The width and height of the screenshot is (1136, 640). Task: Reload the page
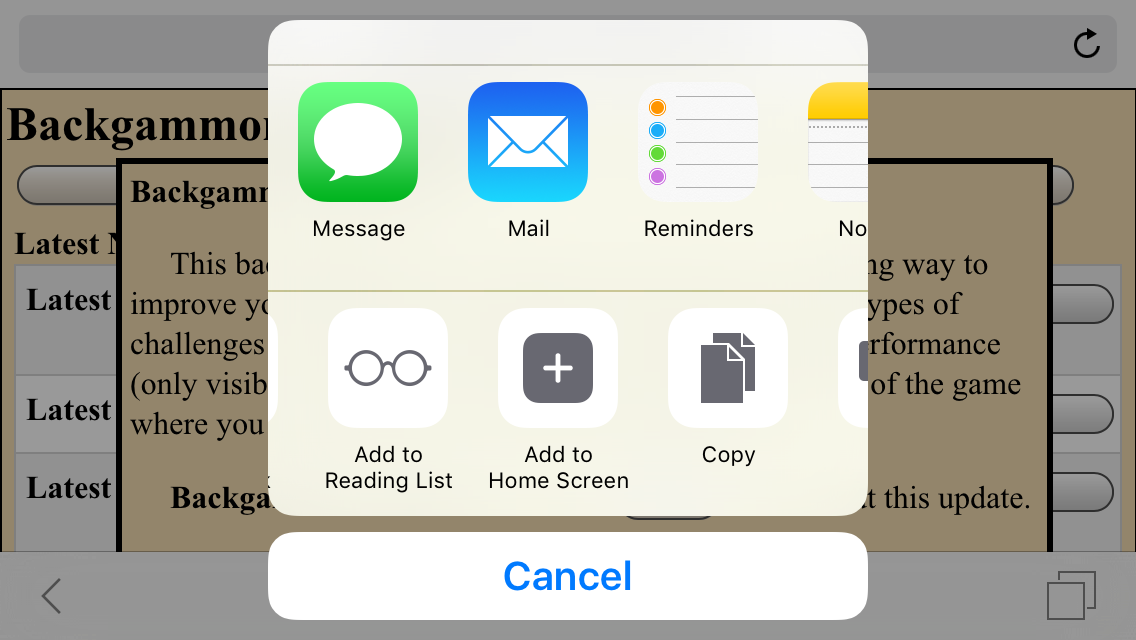1086,43
